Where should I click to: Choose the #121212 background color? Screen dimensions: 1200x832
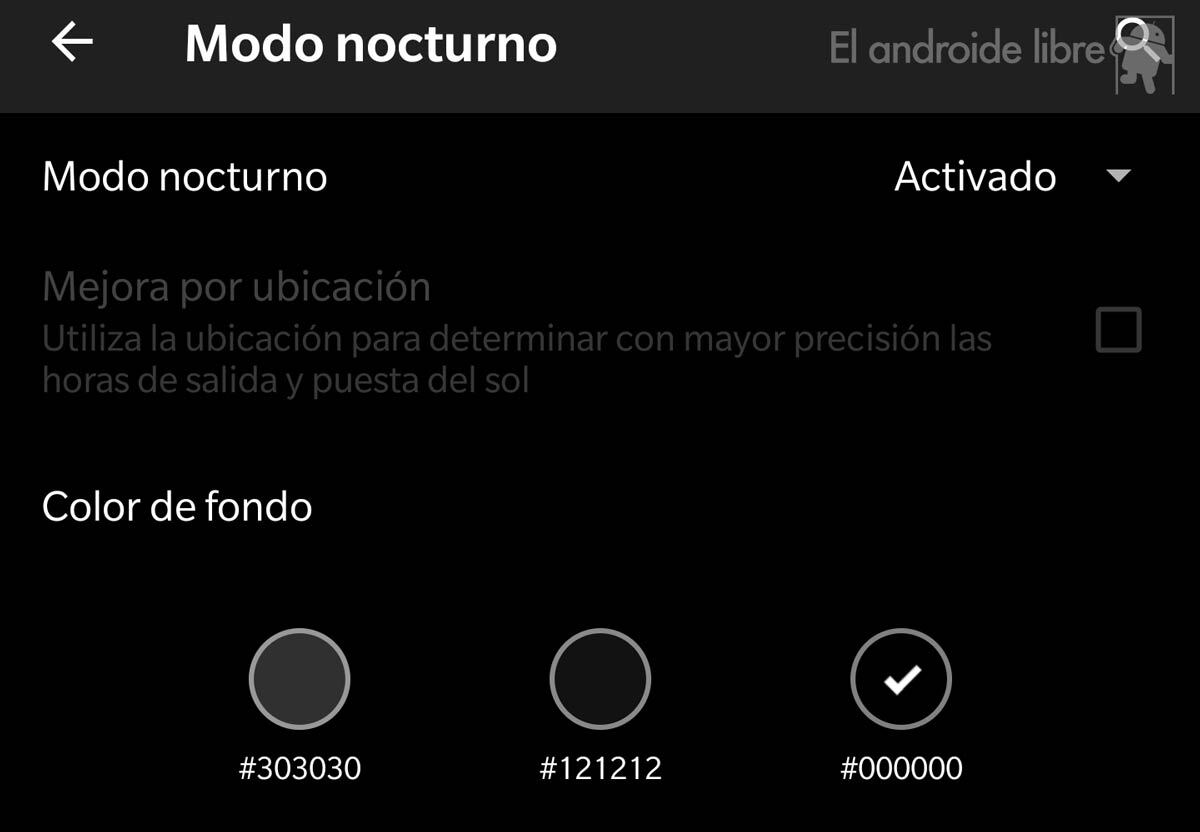click(x=600, y=679)
